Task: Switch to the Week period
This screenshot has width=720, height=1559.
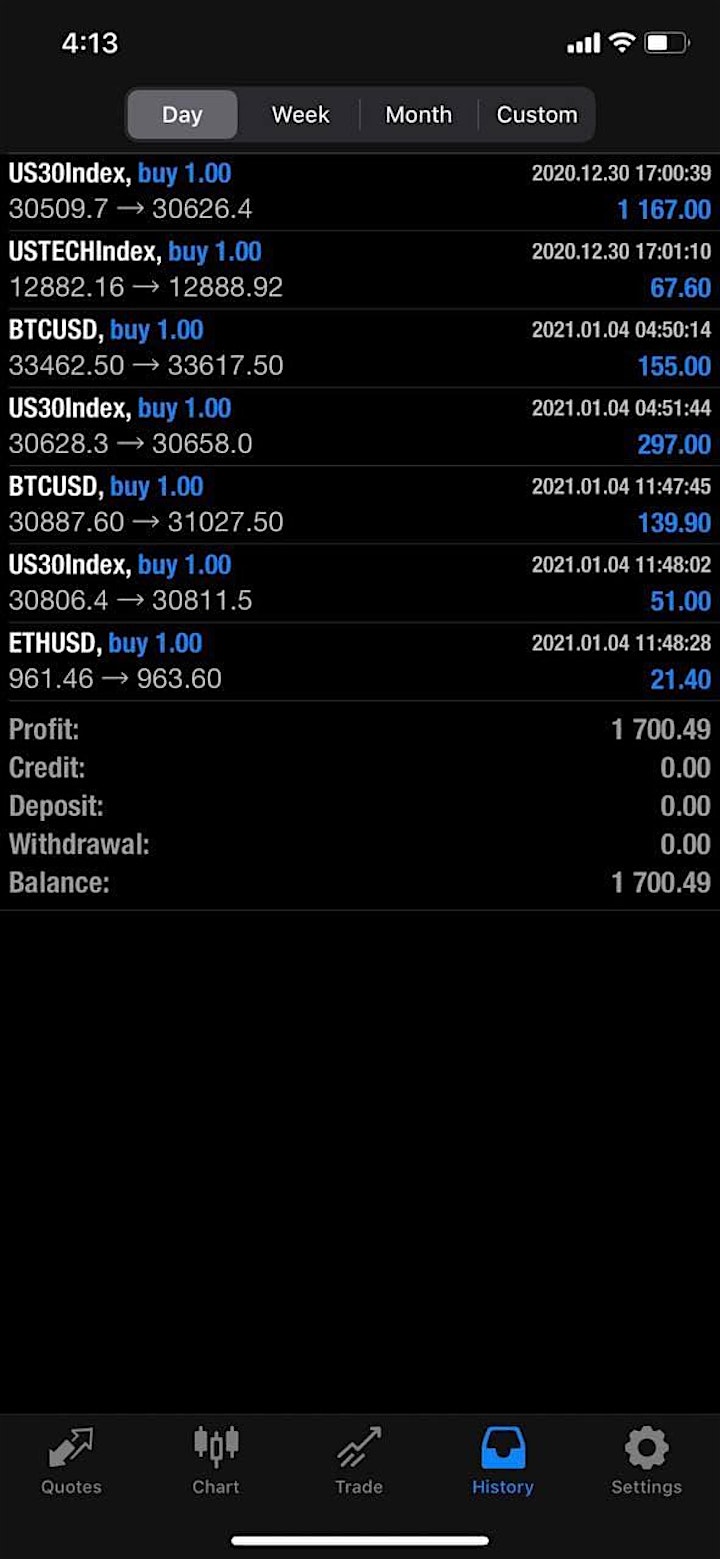Action: (300, 115)
